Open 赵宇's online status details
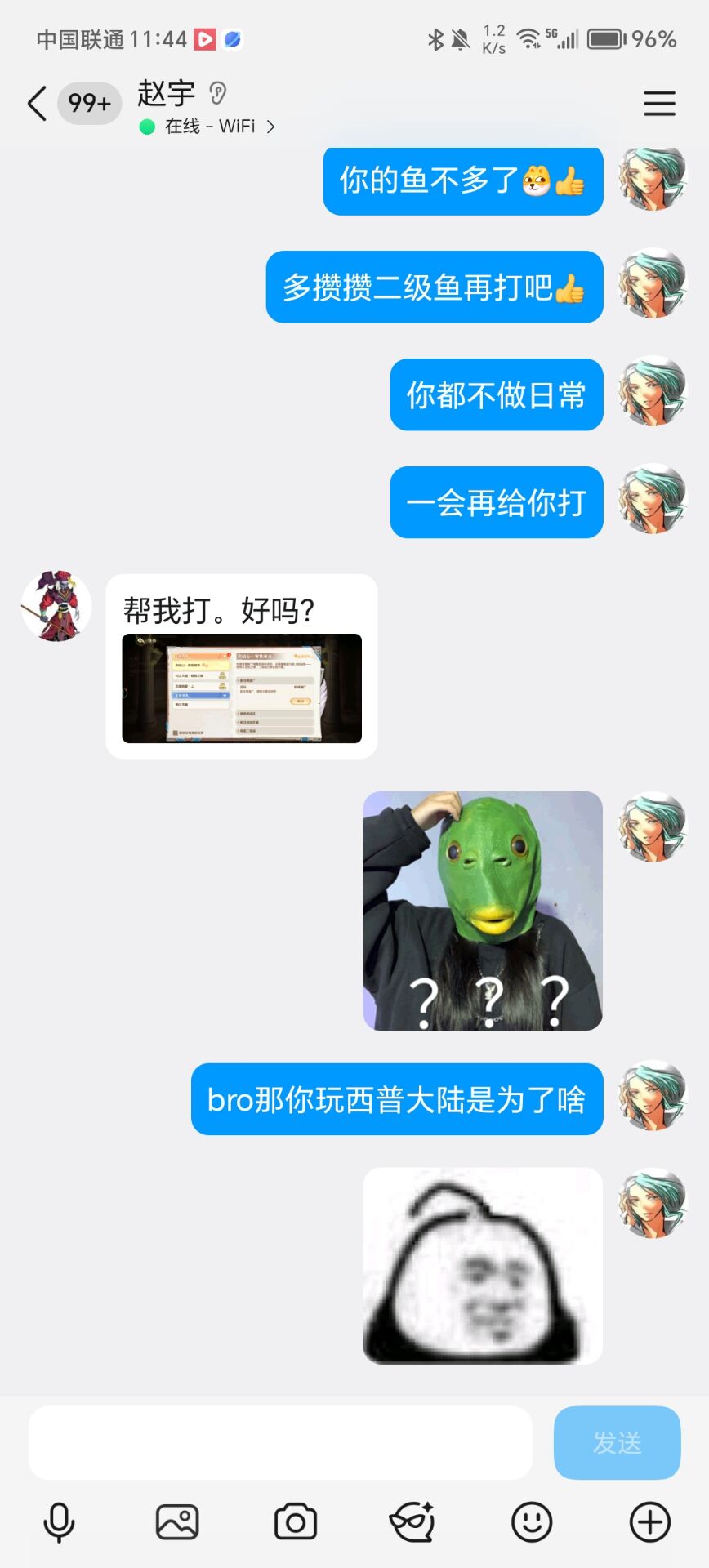Screen dimensions: 709x1568 coord(210,127)
